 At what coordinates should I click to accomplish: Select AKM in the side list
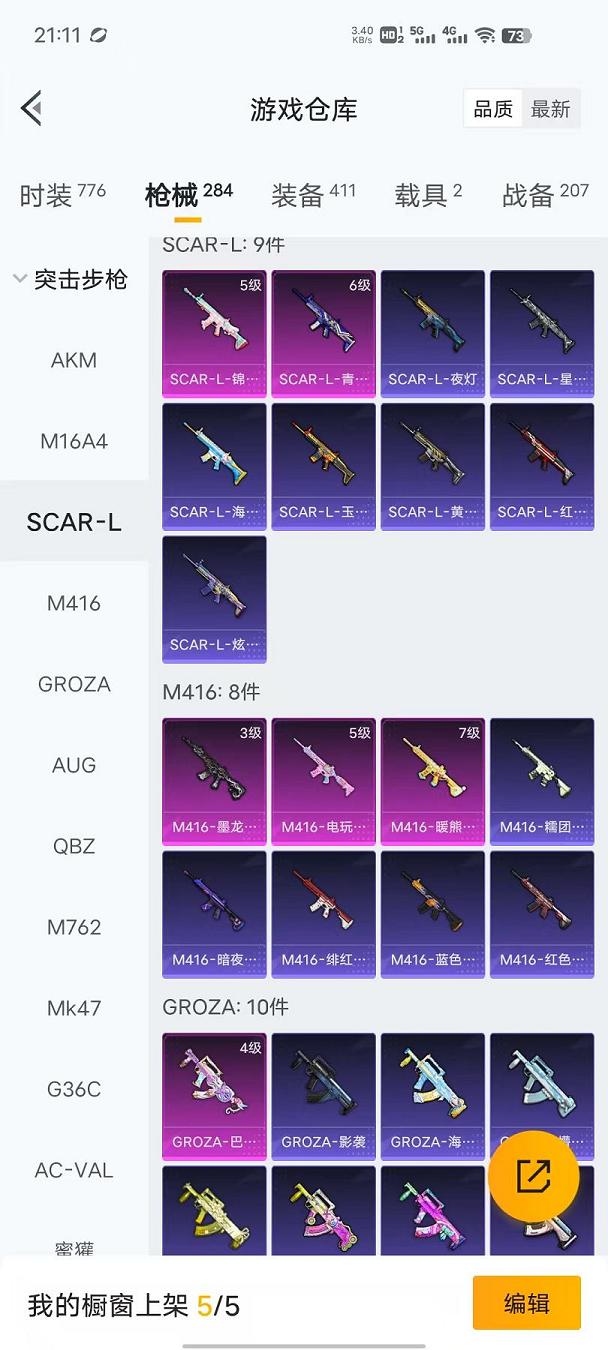pos(74,360)
